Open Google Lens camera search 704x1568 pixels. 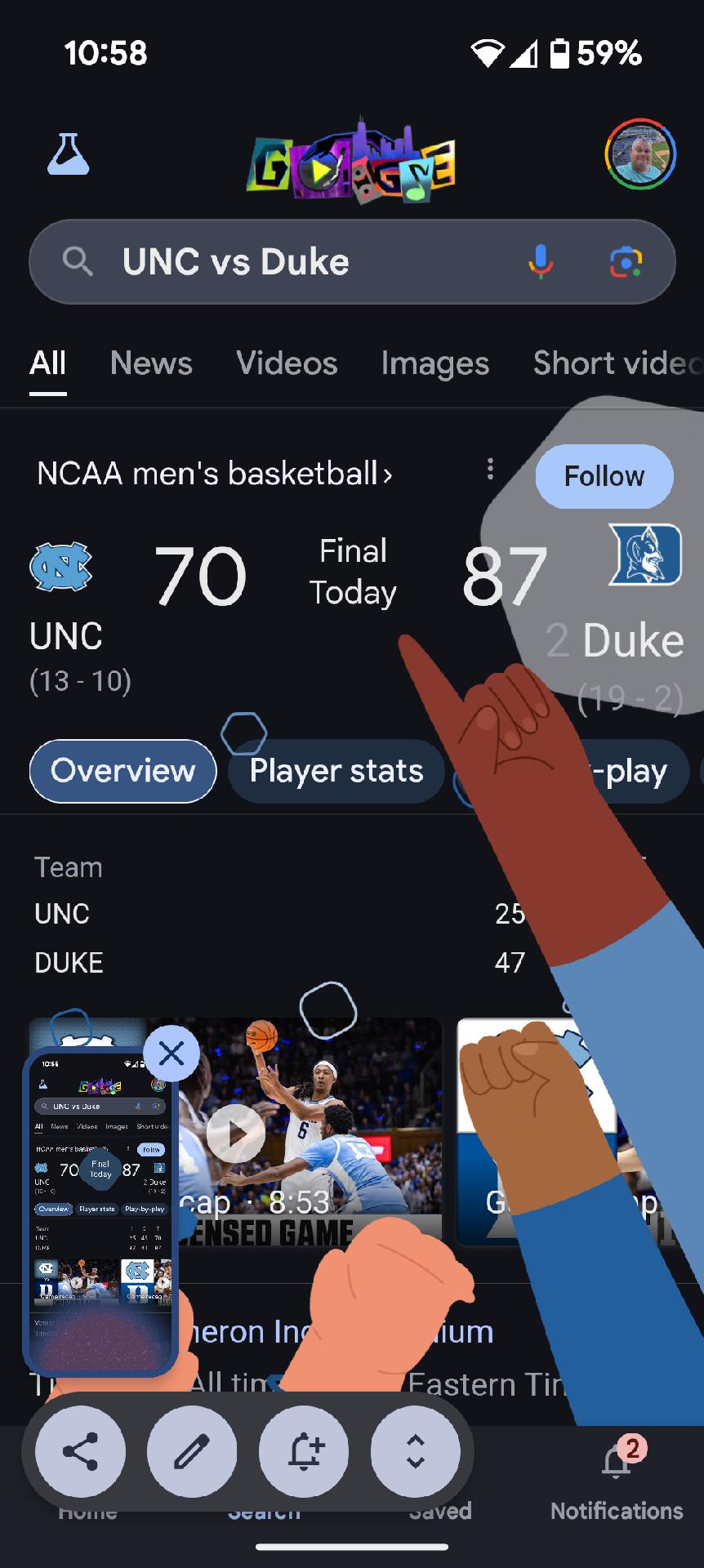tap(626, 261)
